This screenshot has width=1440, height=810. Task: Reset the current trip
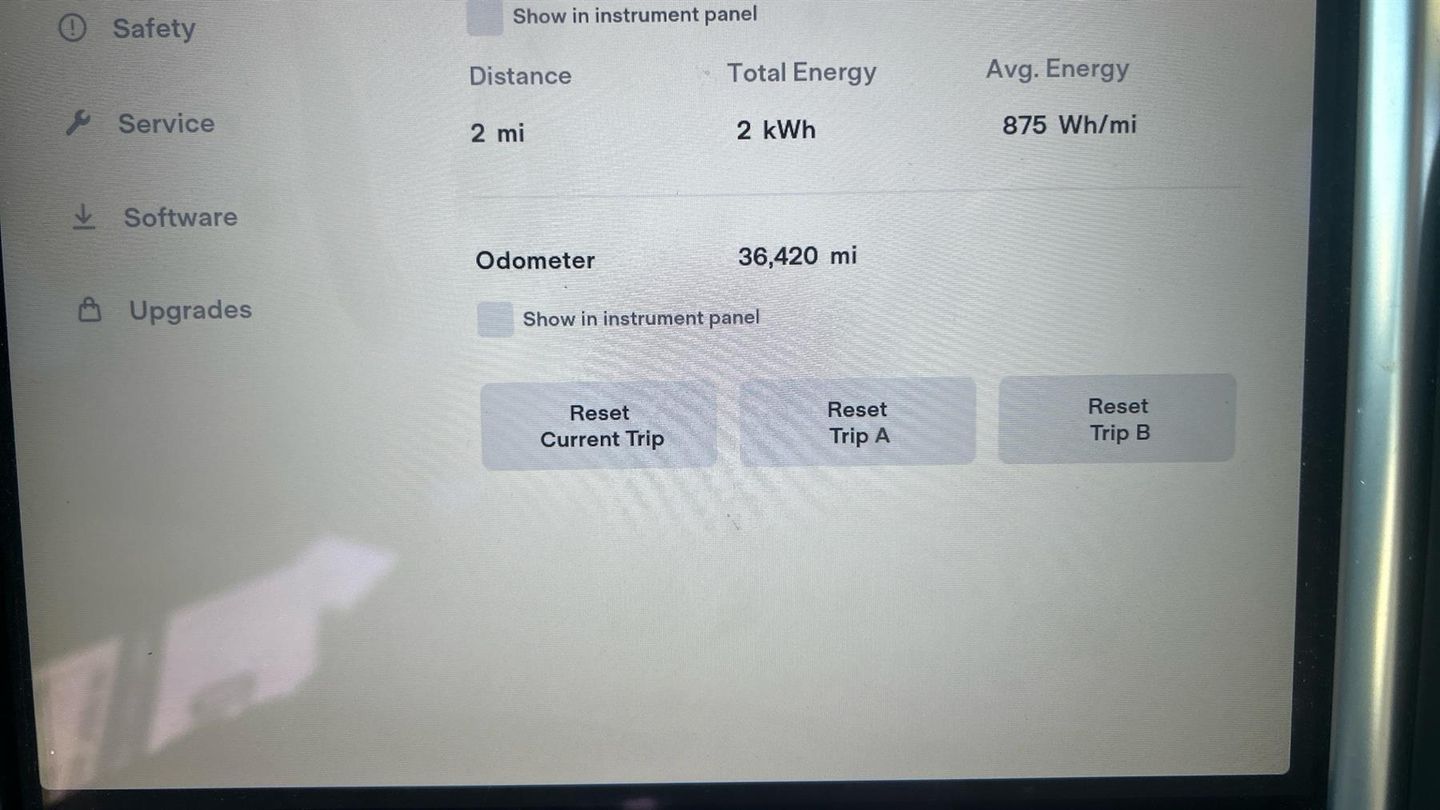[600, 426]
